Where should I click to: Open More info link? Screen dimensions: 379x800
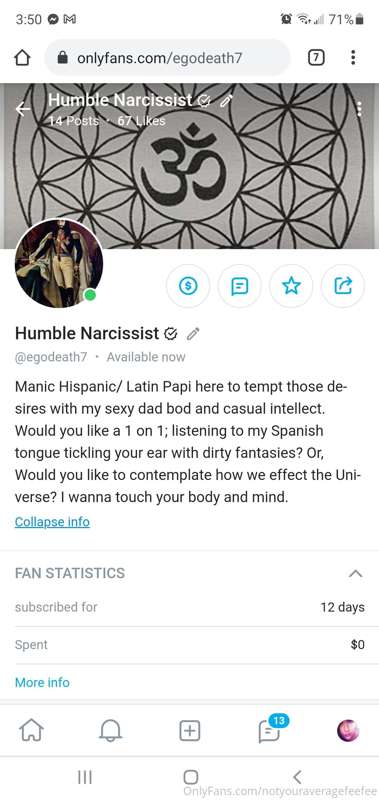tap(42, 683)
